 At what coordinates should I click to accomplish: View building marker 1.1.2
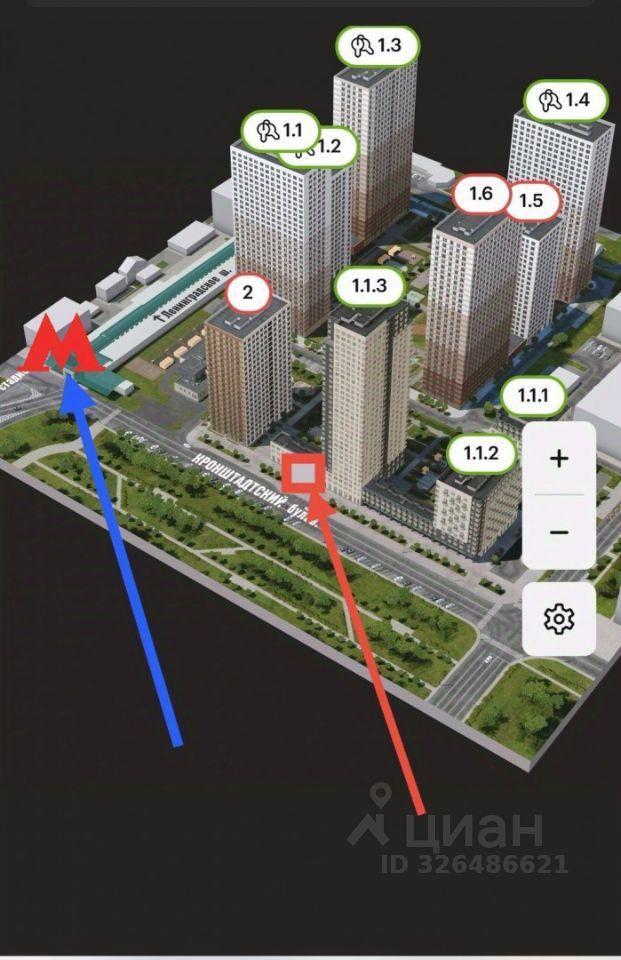point(480,454)
